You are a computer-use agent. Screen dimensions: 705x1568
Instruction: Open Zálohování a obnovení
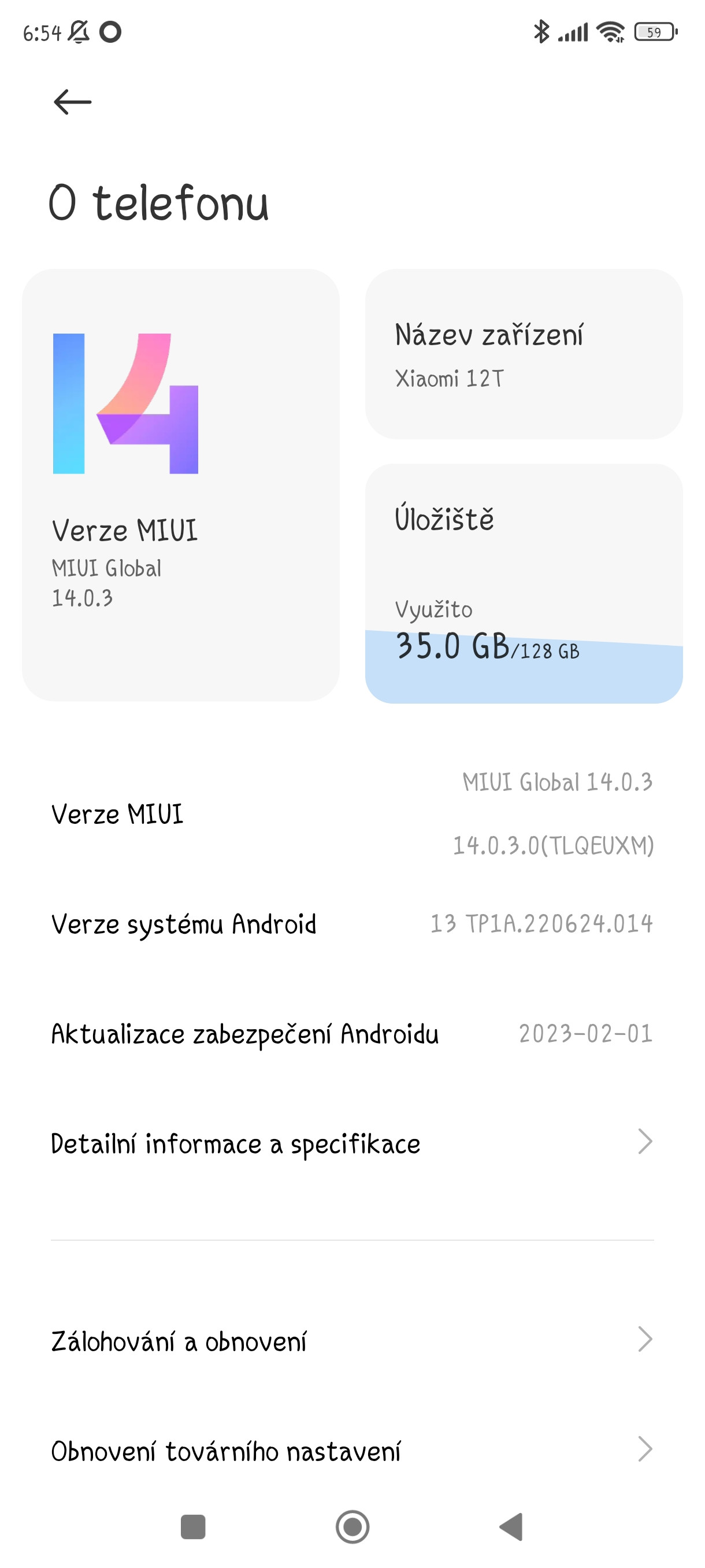(352, 1341)
